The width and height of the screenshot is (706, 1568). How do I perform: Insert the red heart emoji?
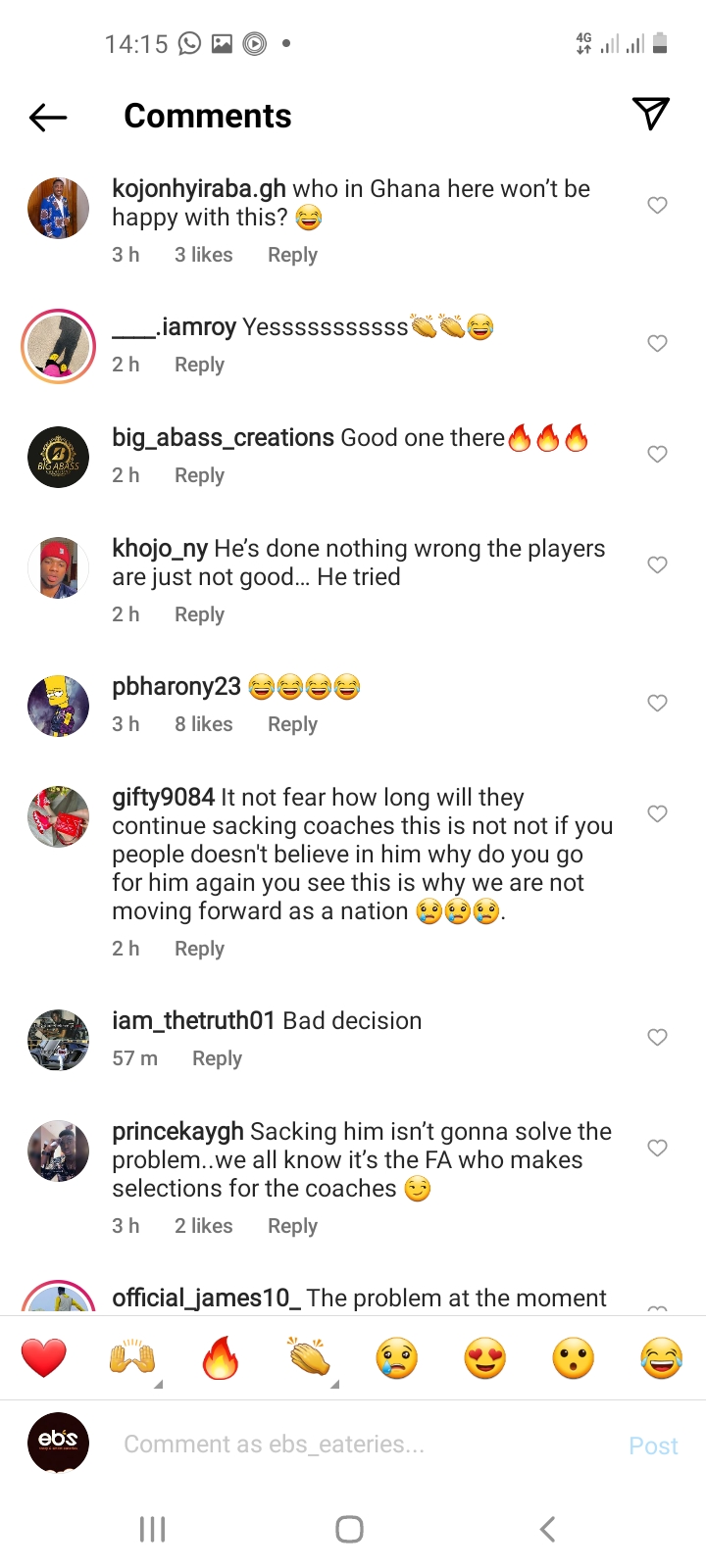[x=44, y=1358]
